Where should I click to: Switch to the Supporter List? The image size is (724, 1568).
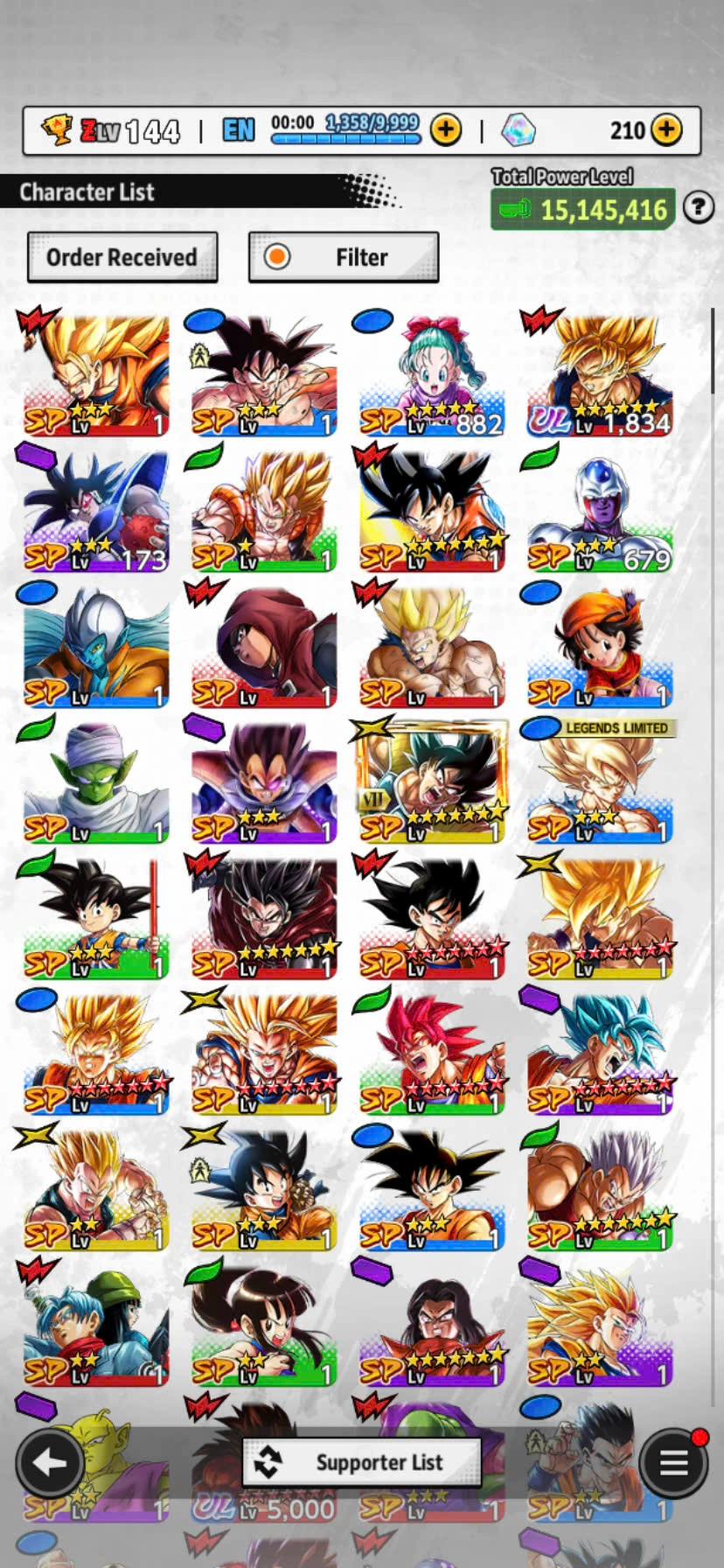click(x=362, y=1462)
